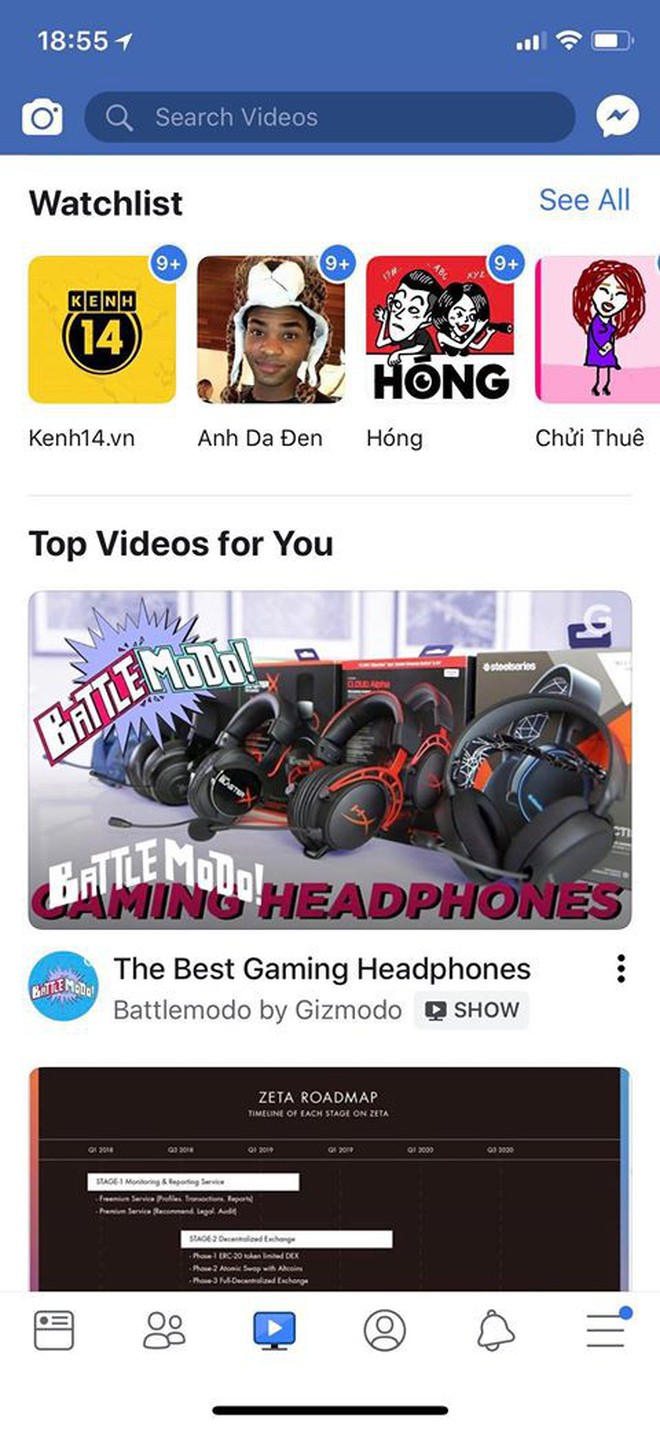Open the notifications bell tab
The image size is (660, 1429).
(495, 1331)
